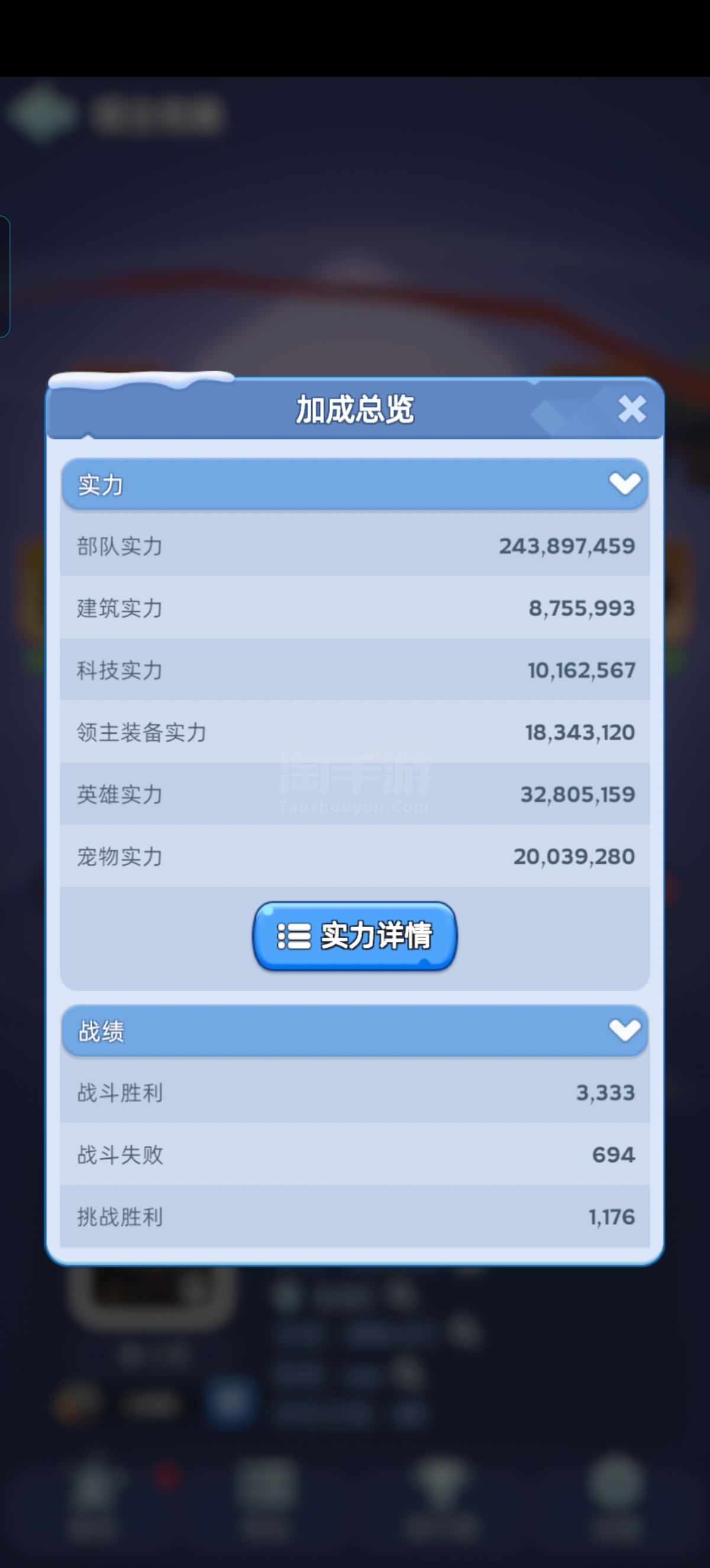
Task: Collapse the 战绩 section
Action: coord(354,1031)
